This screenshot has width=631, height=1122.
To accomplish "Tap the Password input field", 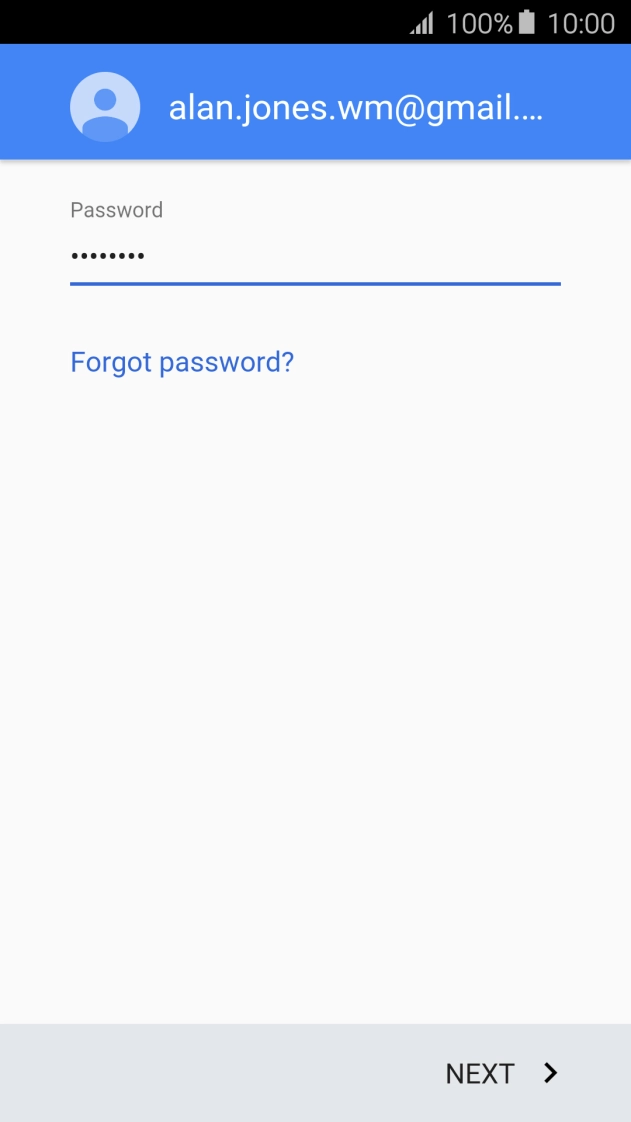I will (315, 256).
